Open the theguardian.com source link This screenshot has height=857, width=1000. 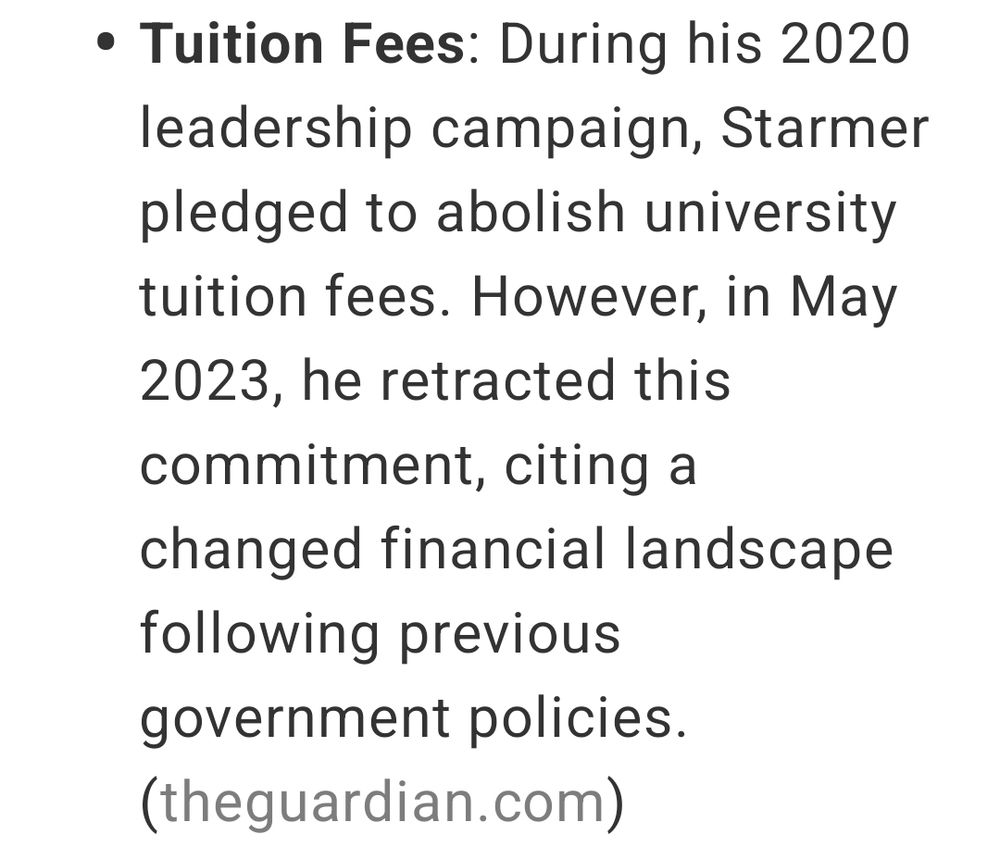[x=382, y=802]
